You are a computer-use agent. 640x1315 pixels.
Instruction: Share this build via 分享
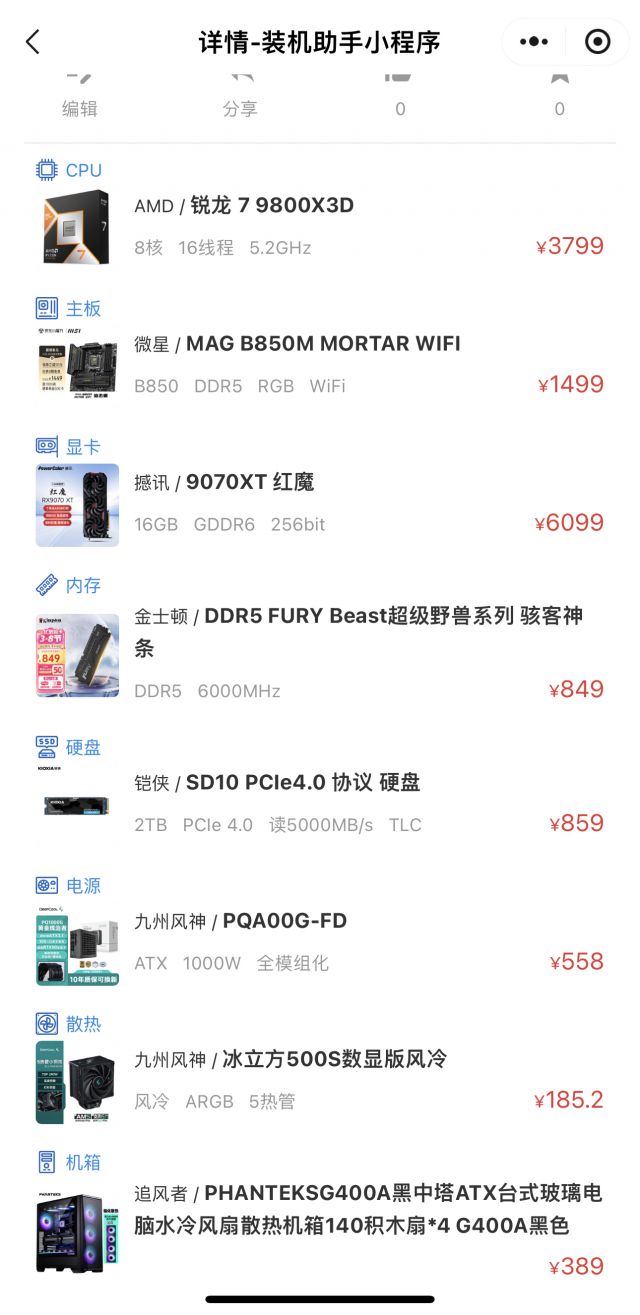240,95
